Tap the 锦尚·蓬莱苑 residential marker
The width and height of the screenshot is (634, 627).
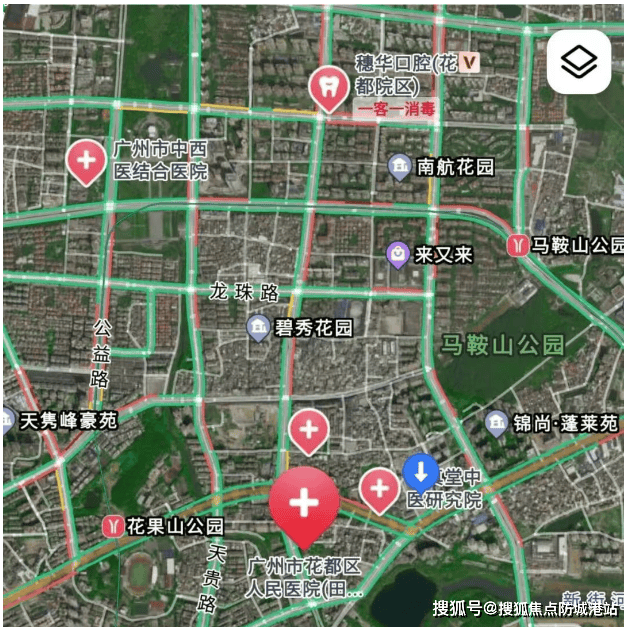(496, 423)
